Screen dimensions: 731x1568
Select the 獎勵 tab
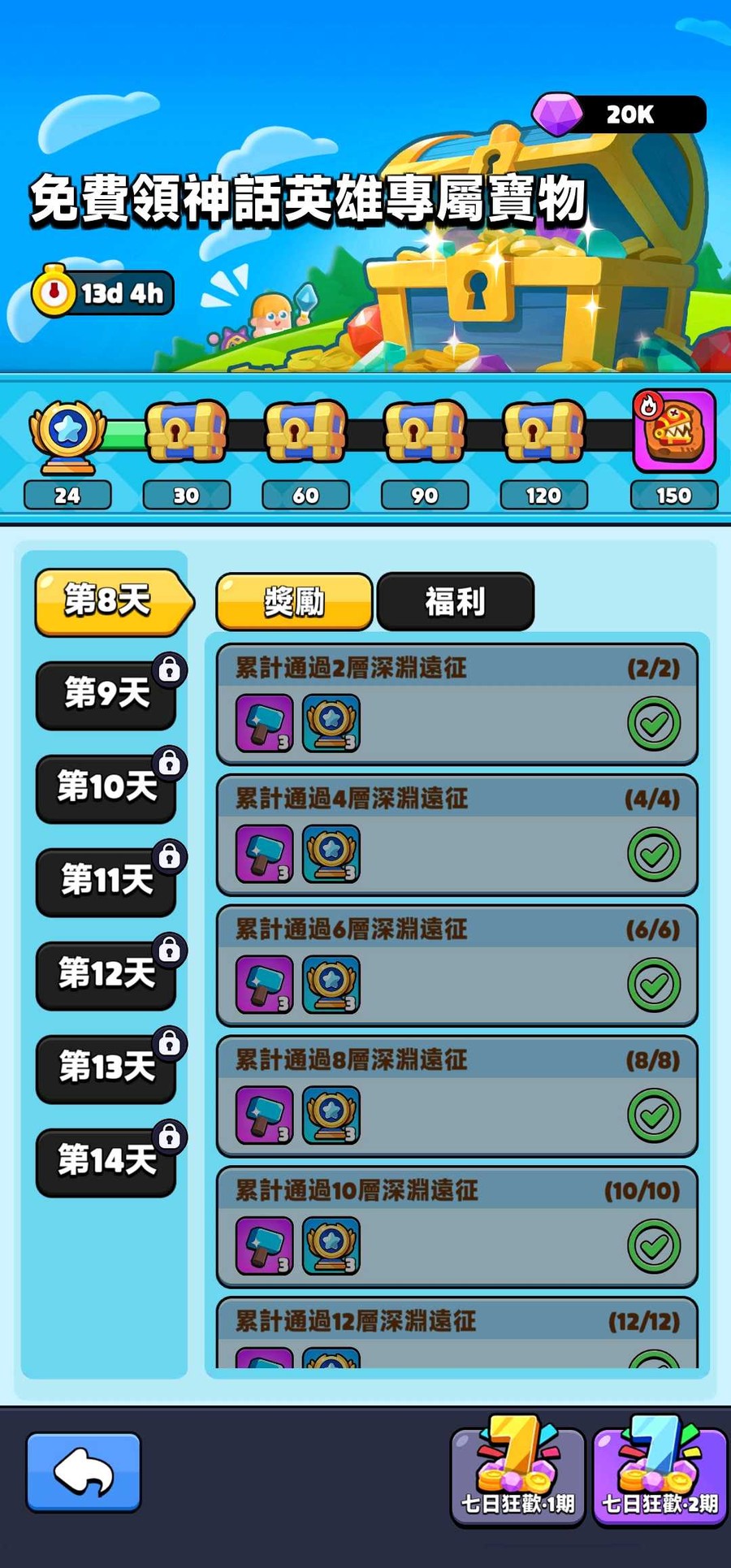(x=294, y=602)
